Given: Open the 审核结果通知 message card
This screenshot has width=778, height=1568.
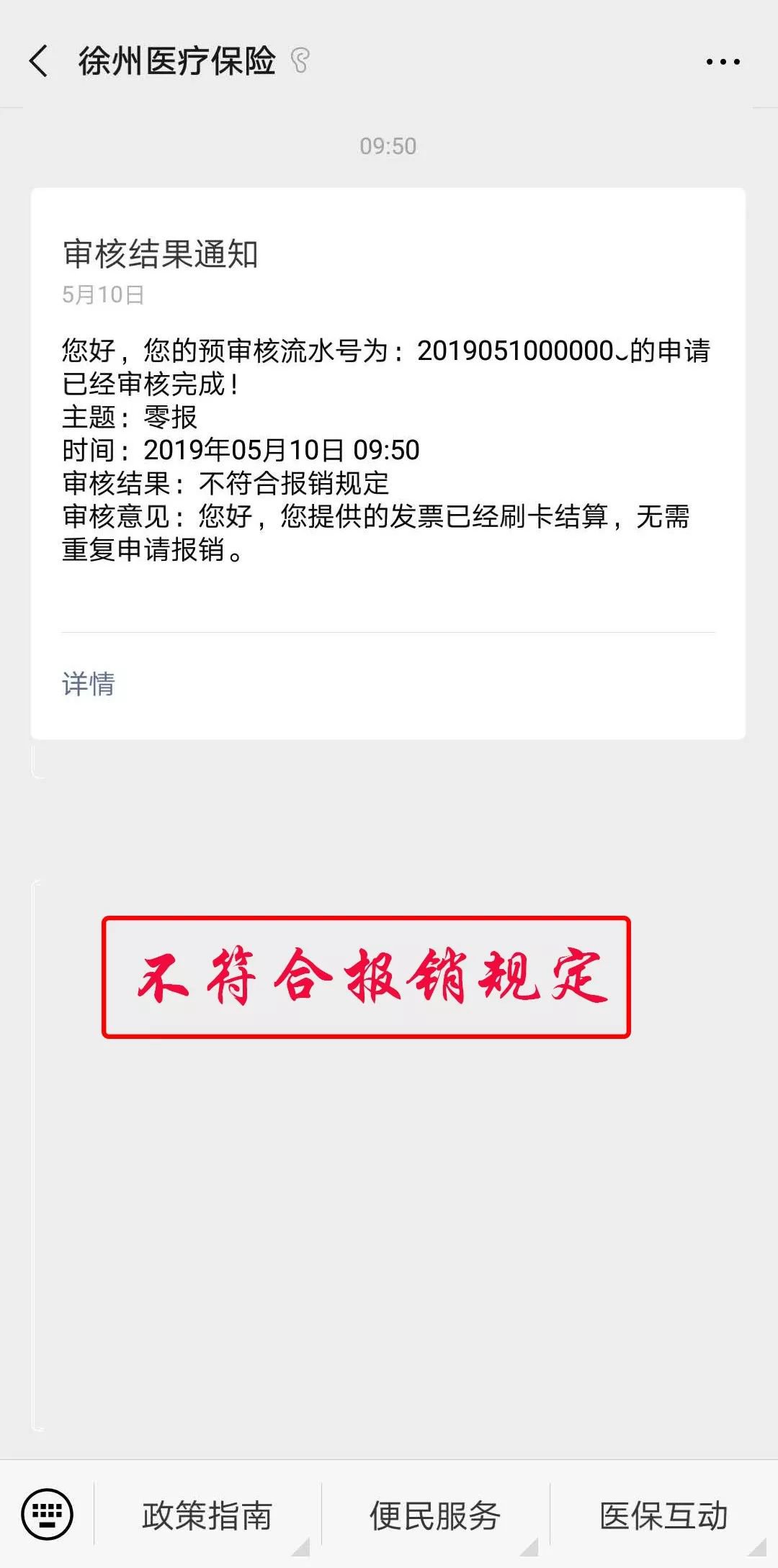Looking at the screenshot, I should (388, 432).
